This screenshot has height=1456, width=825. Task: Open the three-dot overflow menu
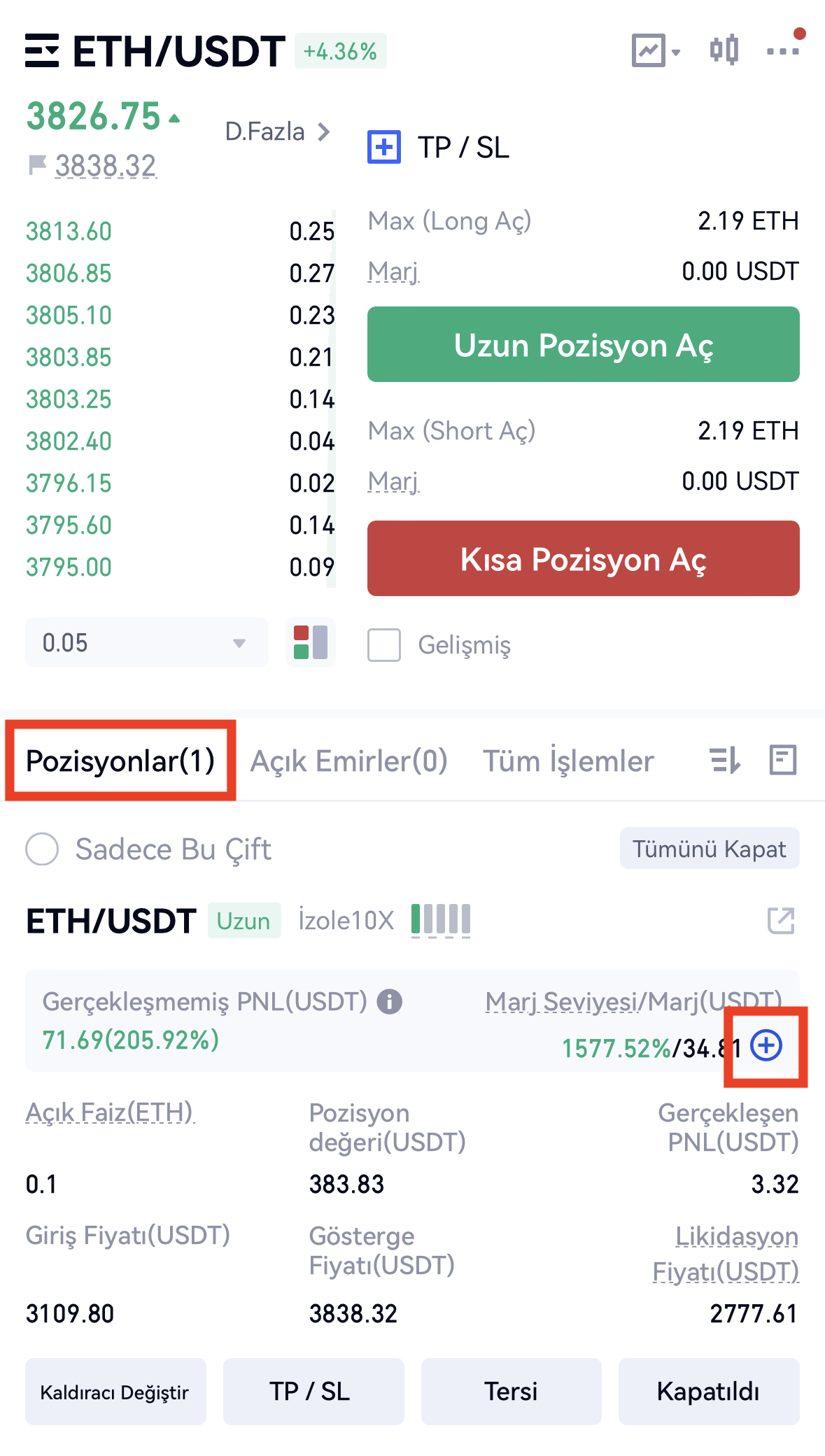pos(782,50)
